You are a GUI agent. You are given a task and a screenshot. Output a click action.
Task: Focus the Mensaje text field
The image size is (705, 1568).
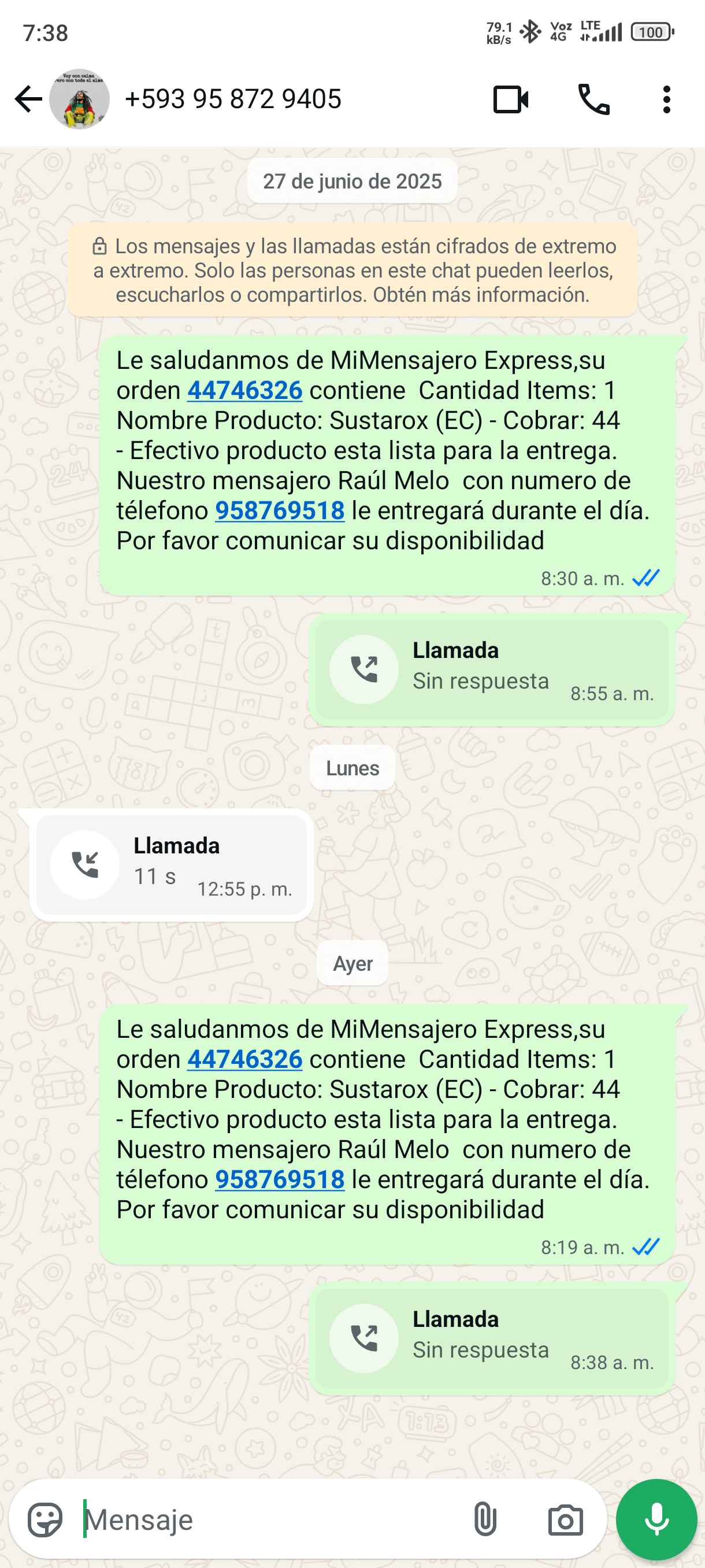click(x=268, y=1520)
